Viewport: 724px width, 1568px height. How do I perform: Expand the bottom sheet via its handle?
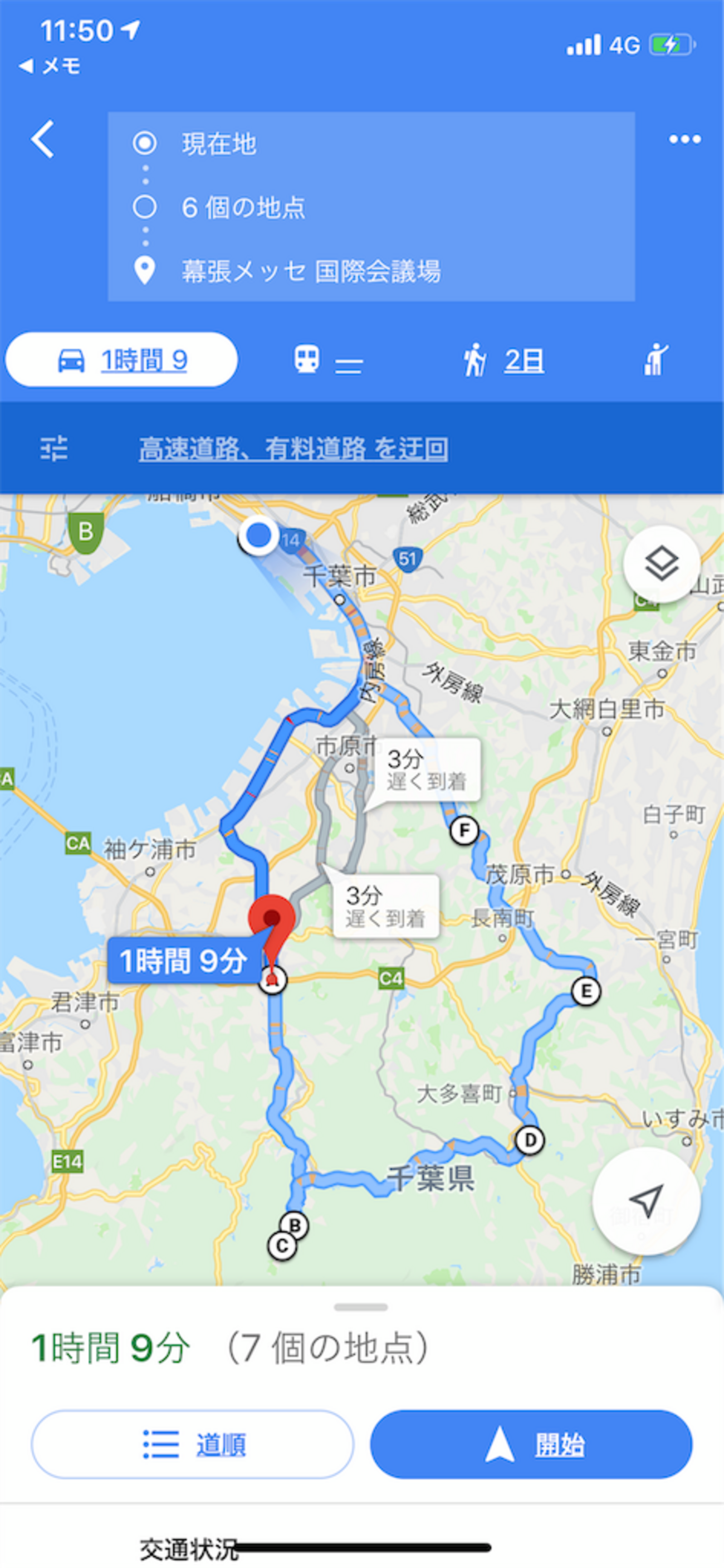click(x=361, y=1306)
